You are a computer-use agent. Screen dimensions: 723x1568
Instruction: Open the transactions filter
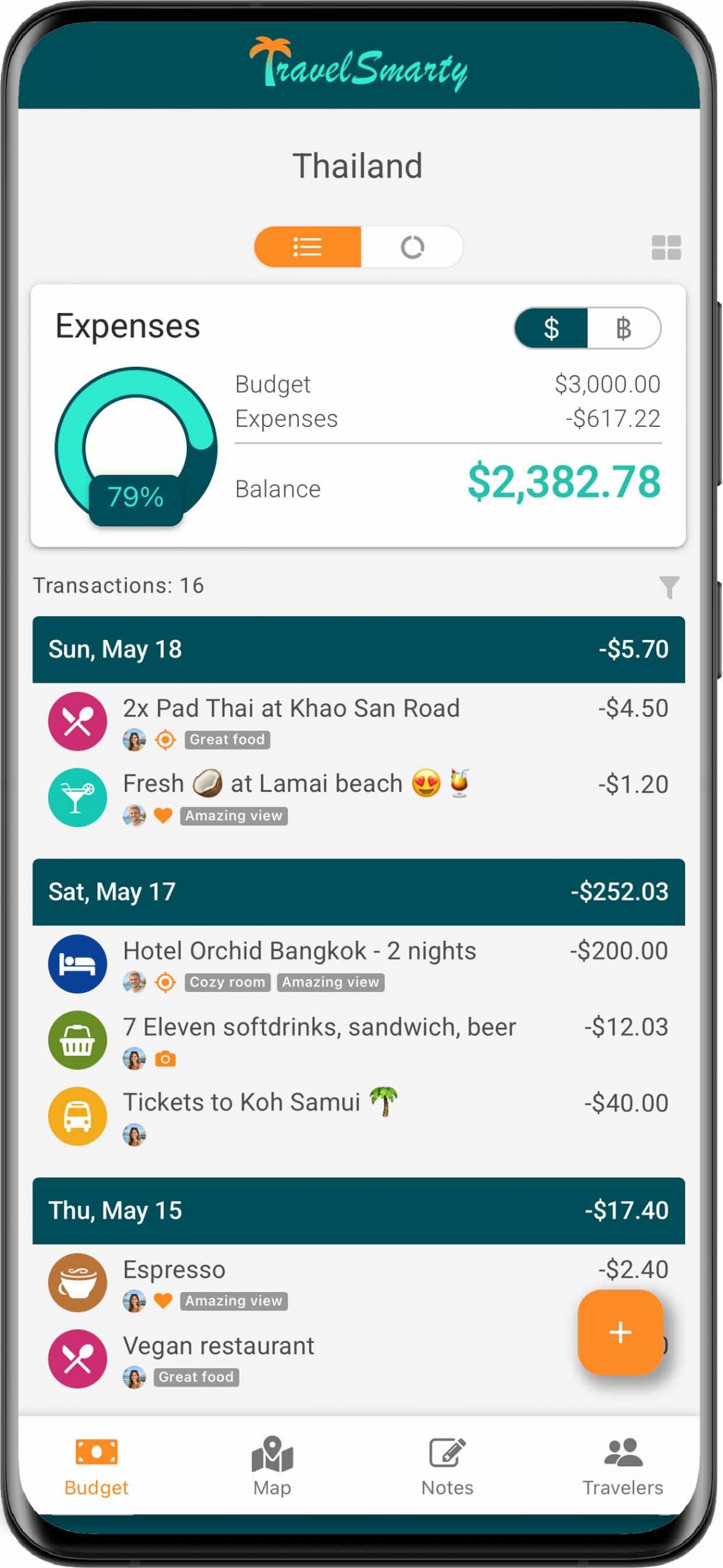669,586
